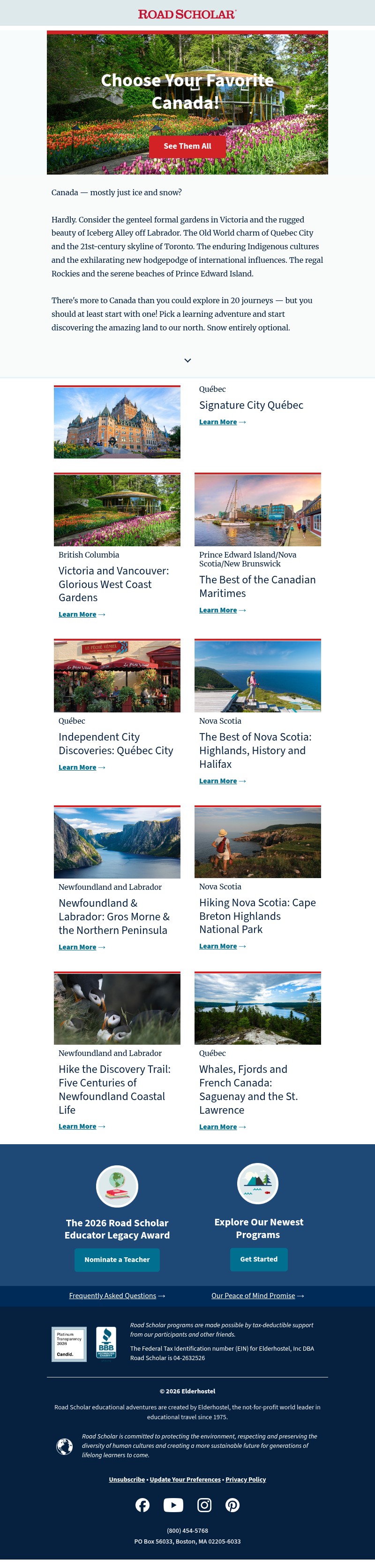The height and width of the screenshot is (1568, 375).
Task: Unsubscribe from these emails
Action: [127, 1479]
